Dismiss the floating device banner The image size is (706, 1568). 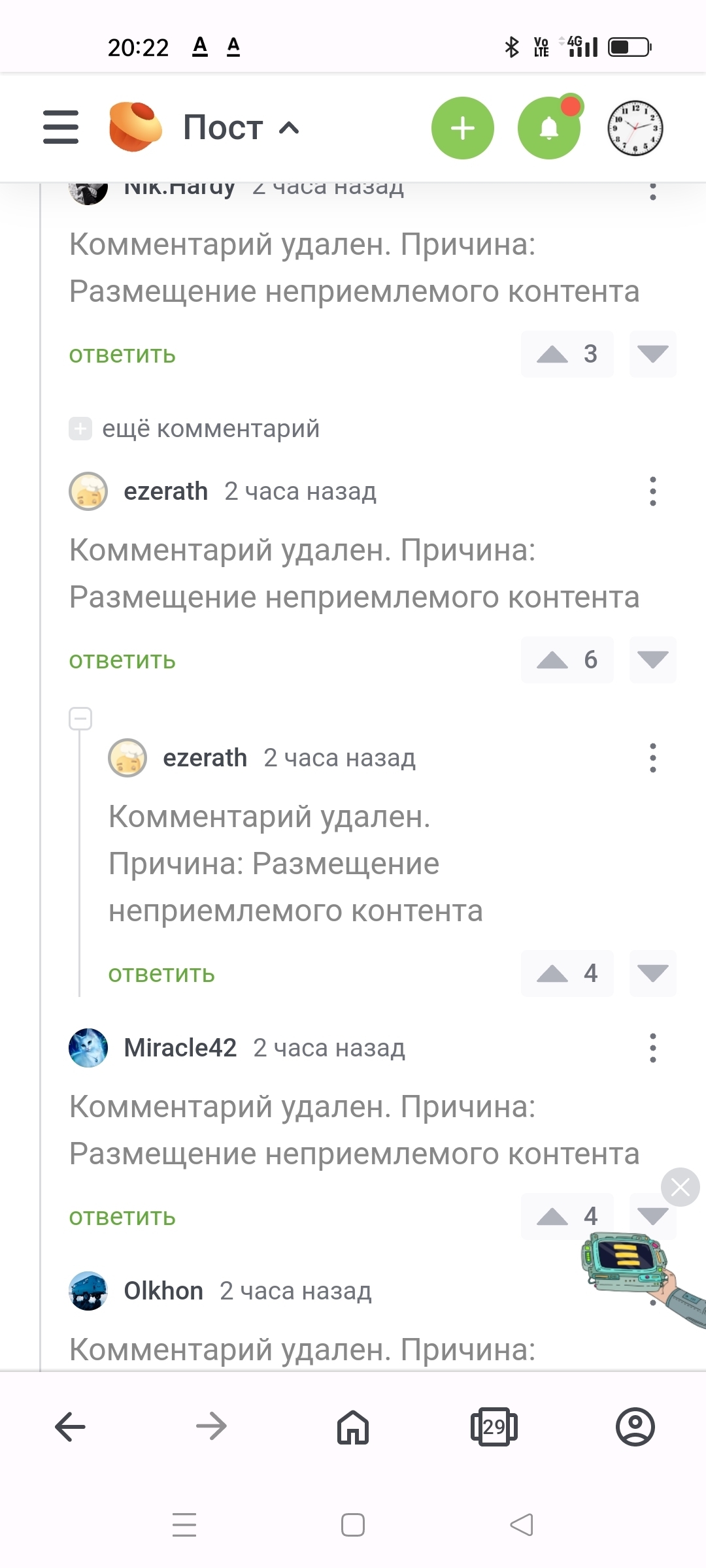680,1187
